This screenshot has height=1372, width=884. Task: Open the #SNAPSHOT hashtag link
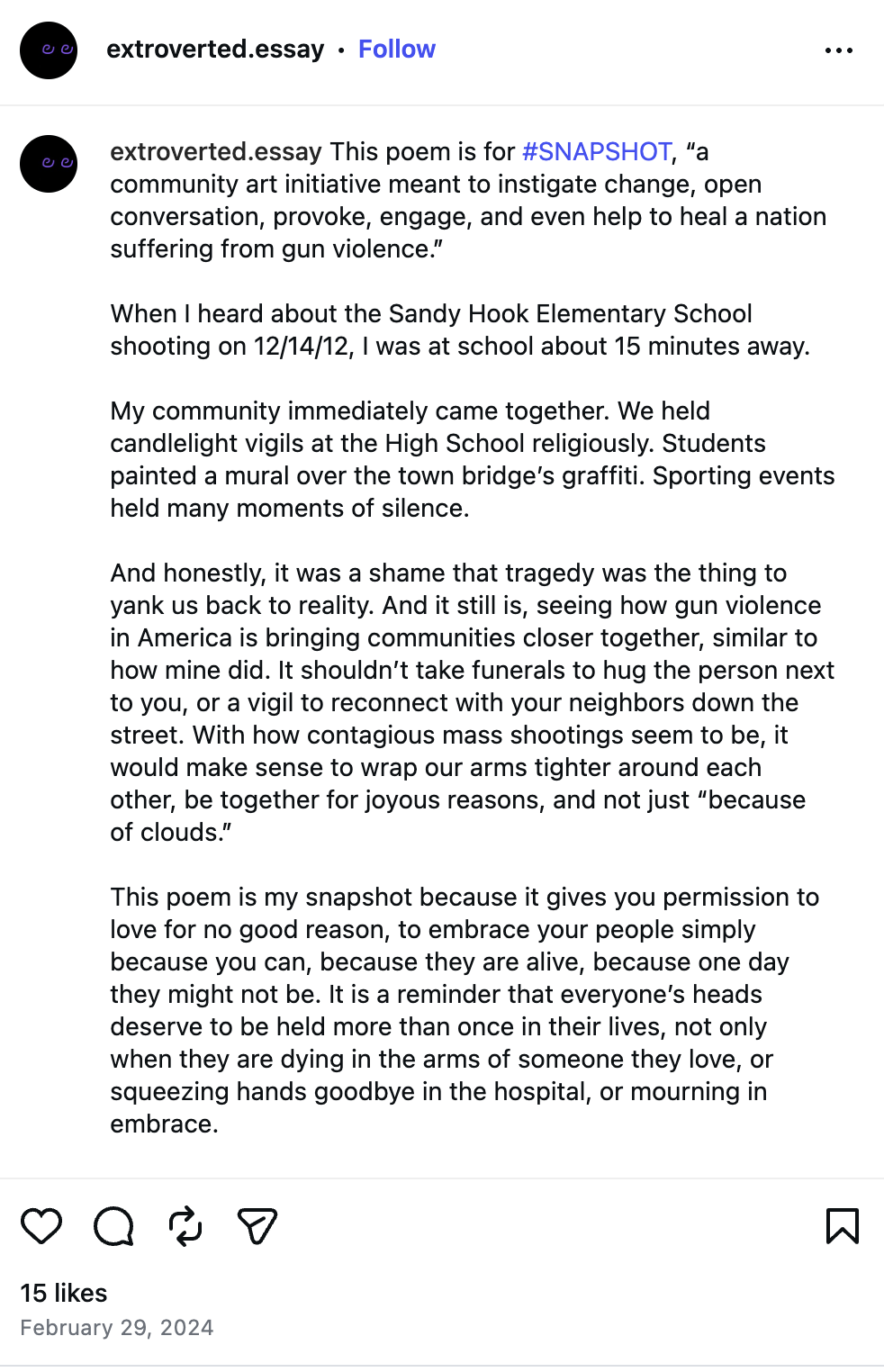pos(597,151)
